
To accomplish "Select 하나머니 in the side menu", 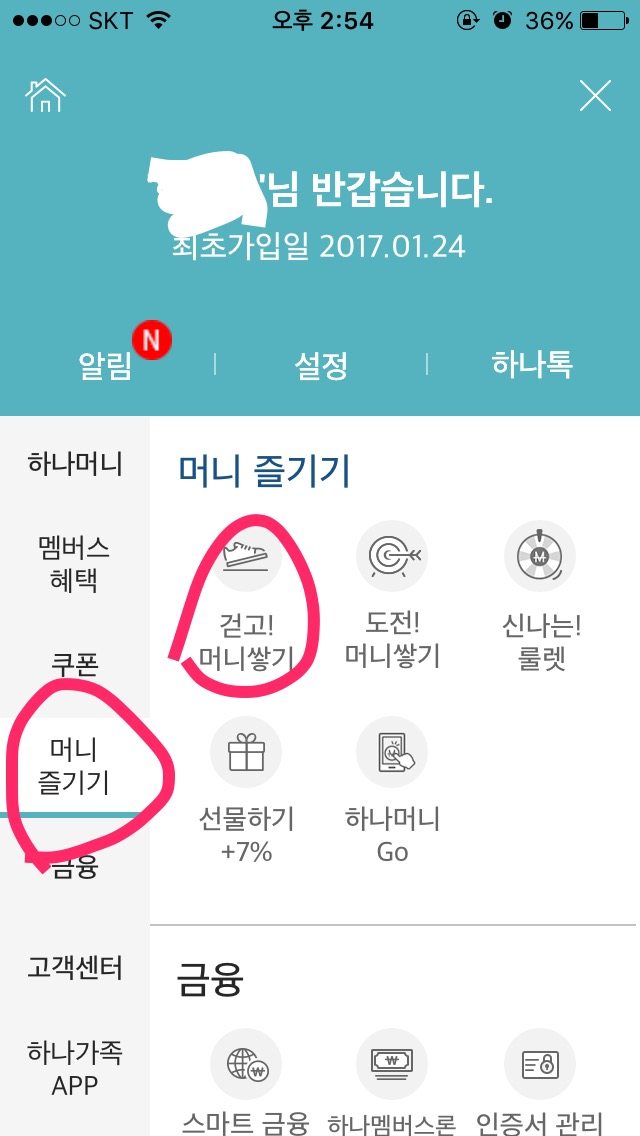I will [x=75, y=464].
